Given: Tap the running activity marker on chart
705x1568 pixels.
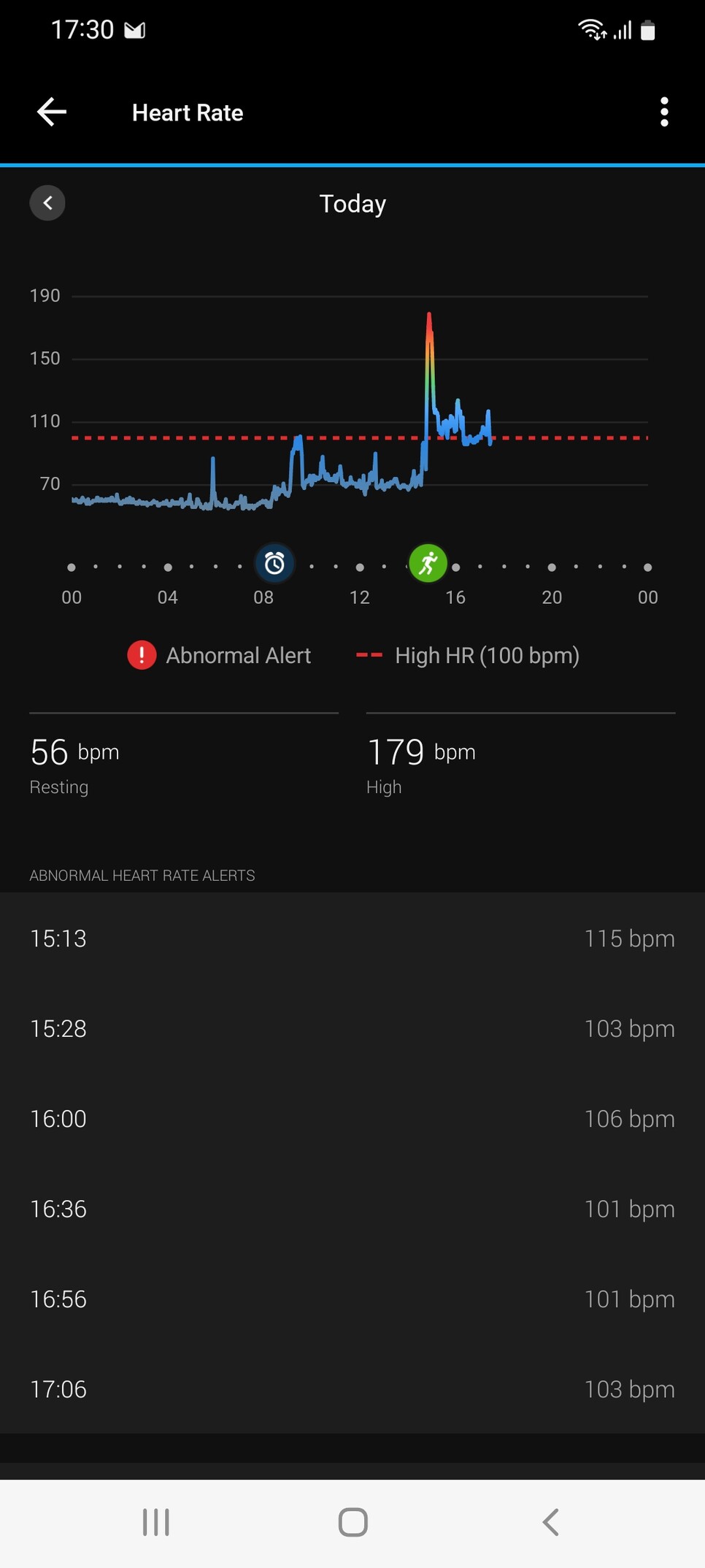Looking at the screenshot, I should click(x=428, y=564).
